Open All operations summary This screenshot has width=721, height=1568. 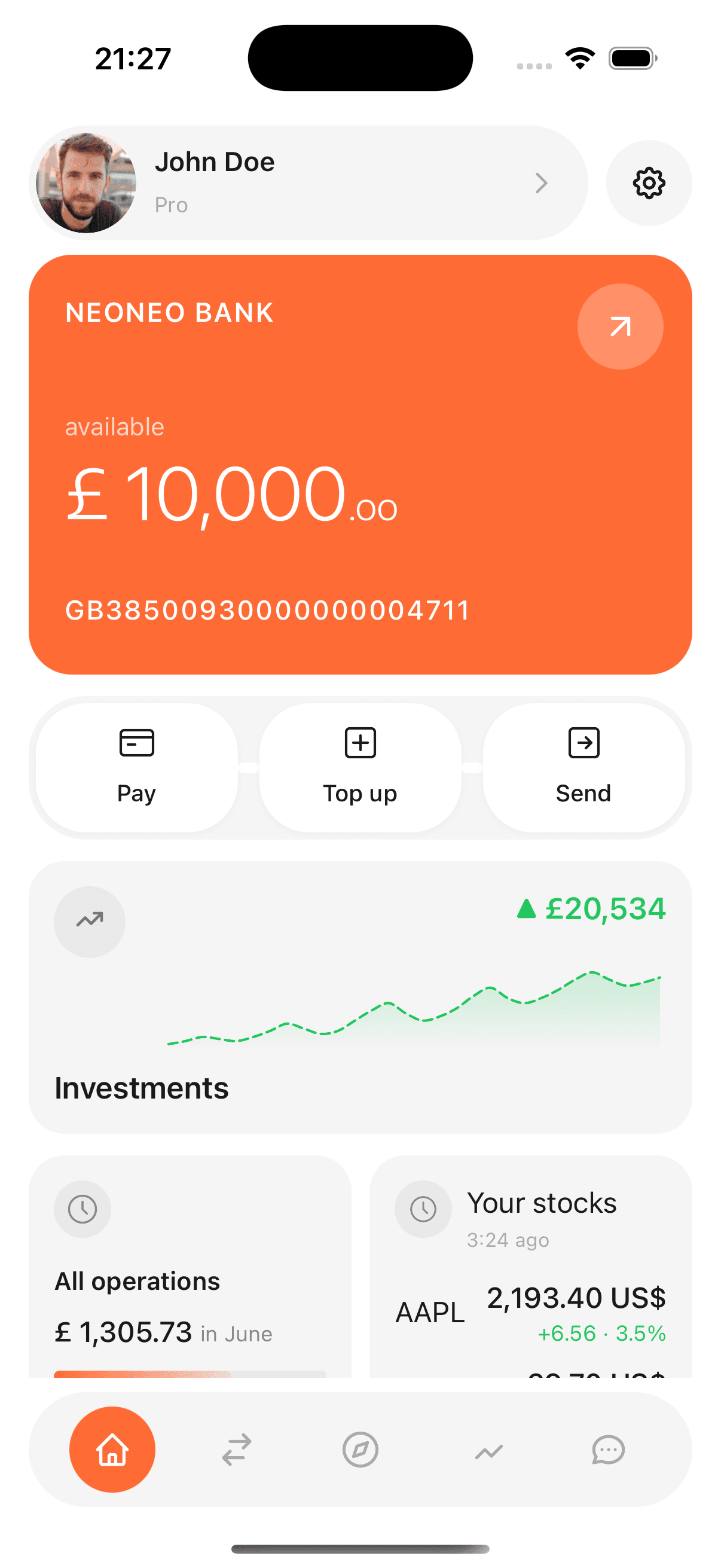137,1280
